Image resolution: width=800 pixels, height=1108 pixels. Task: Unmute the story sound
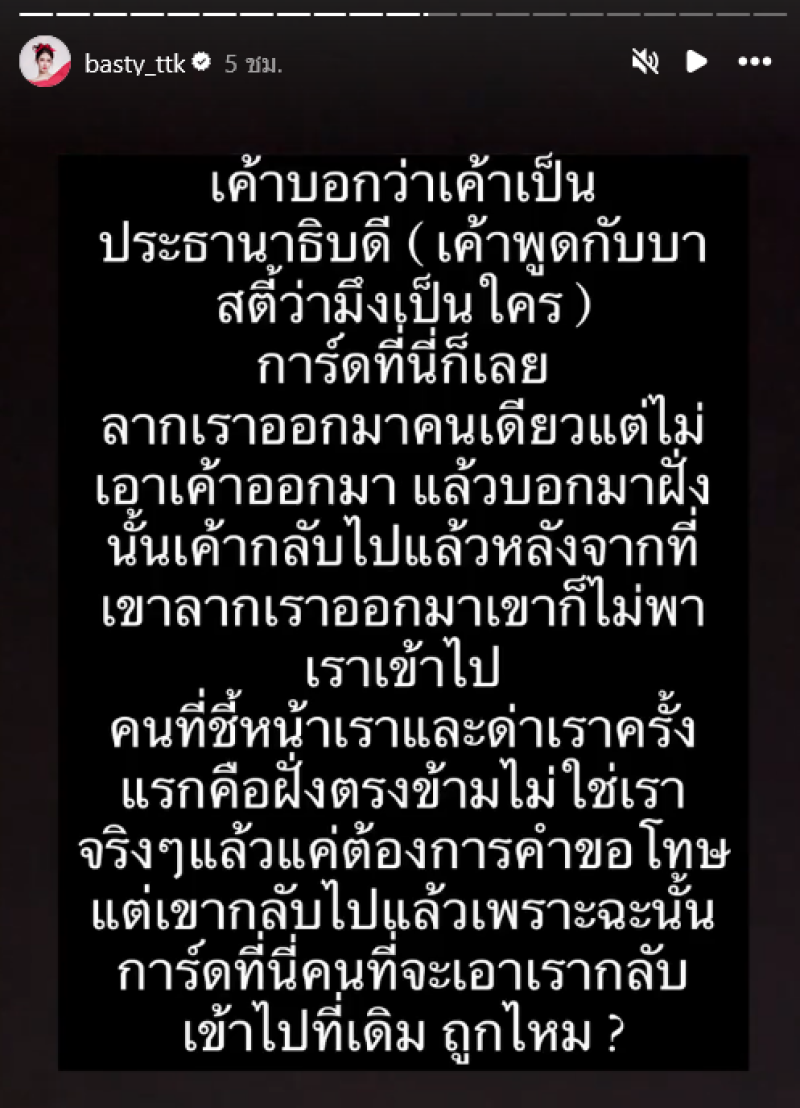point(645,62)
